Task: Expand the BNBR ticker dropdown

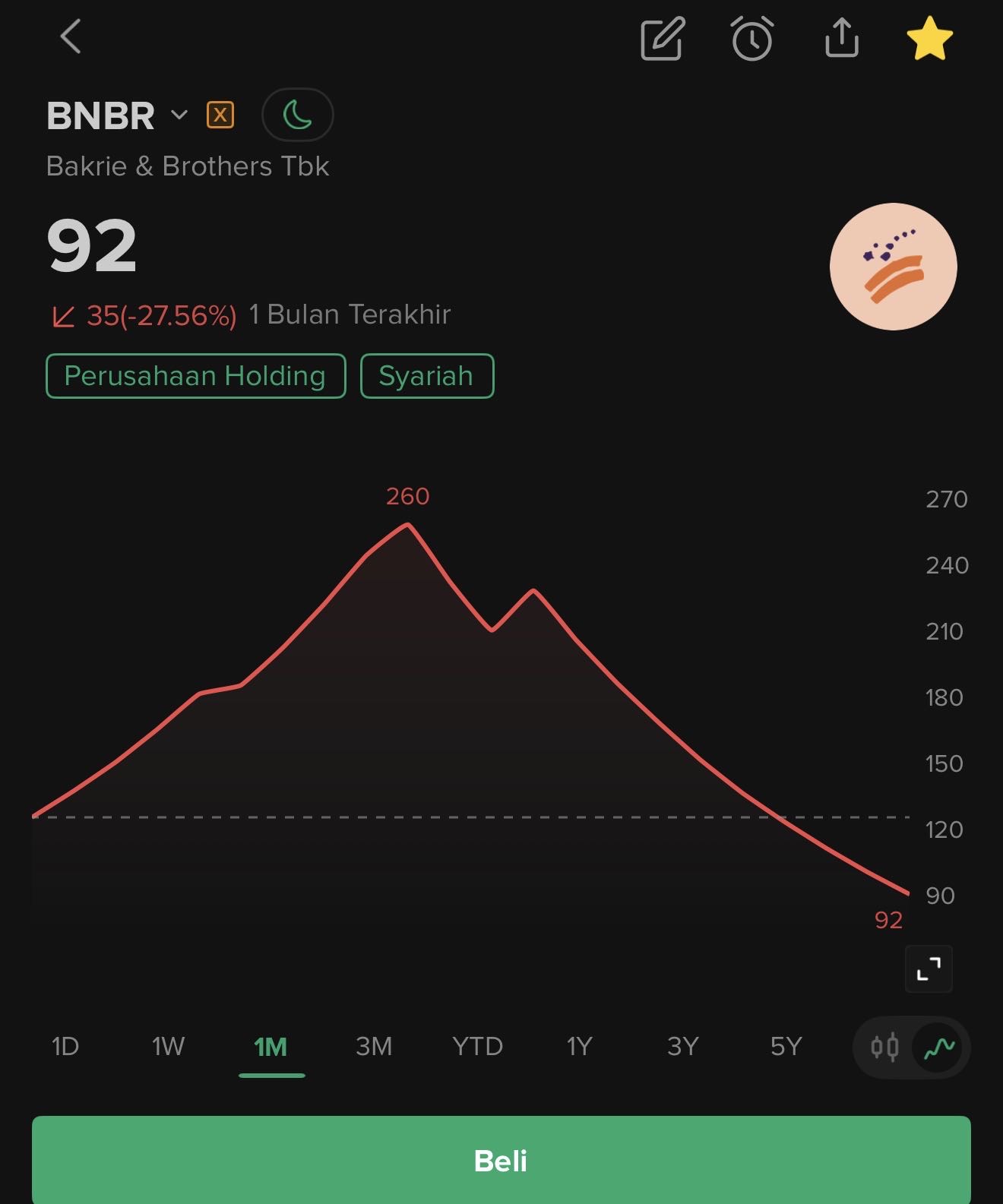Action: point(179,115)
